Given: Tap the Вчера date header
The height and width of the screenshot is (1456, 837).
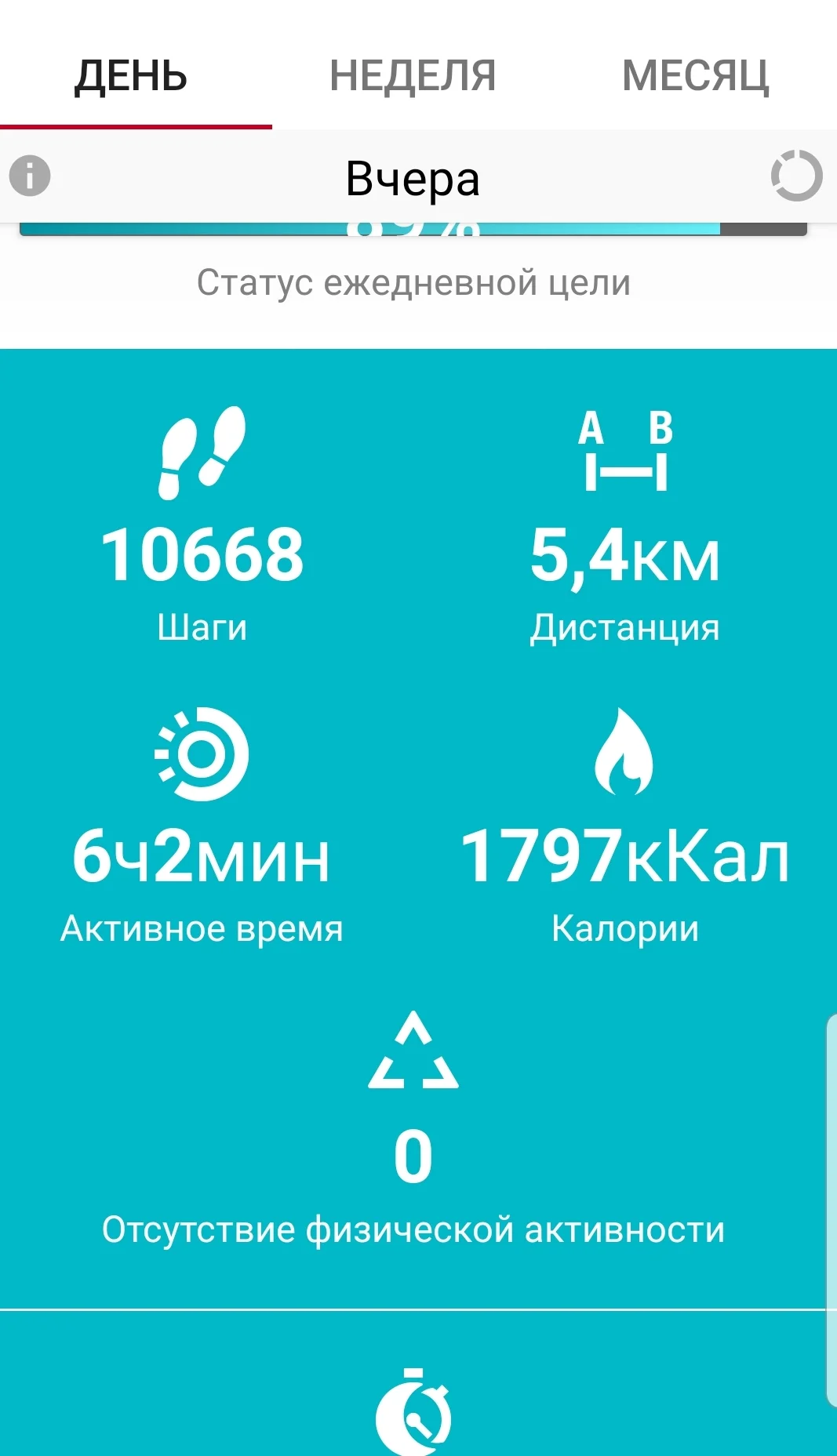Looking at the screenshot, I should pyautogui.click(x=413, y=178).
